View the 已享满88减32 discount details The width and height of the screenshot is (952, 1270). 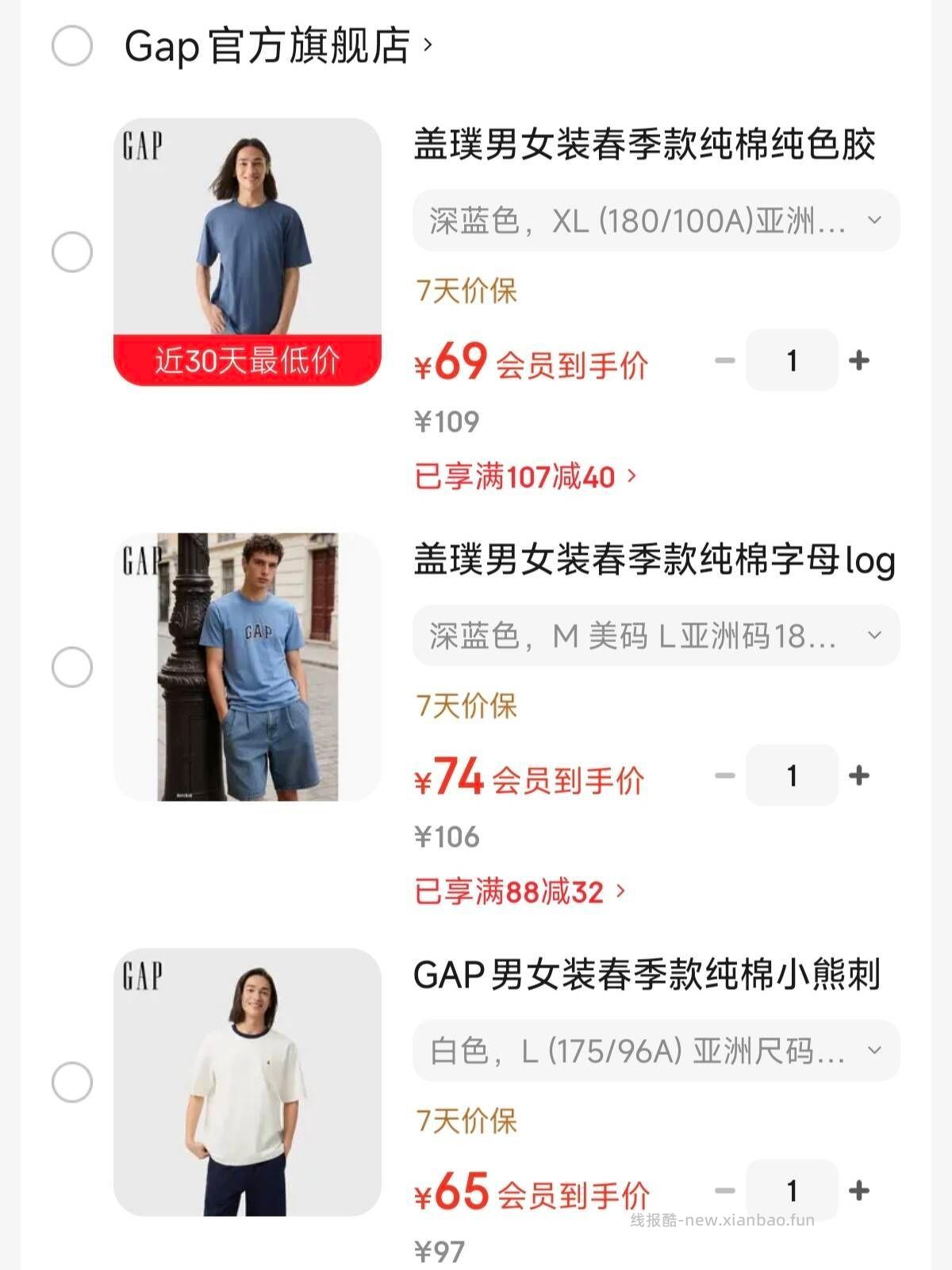(520, 891)
